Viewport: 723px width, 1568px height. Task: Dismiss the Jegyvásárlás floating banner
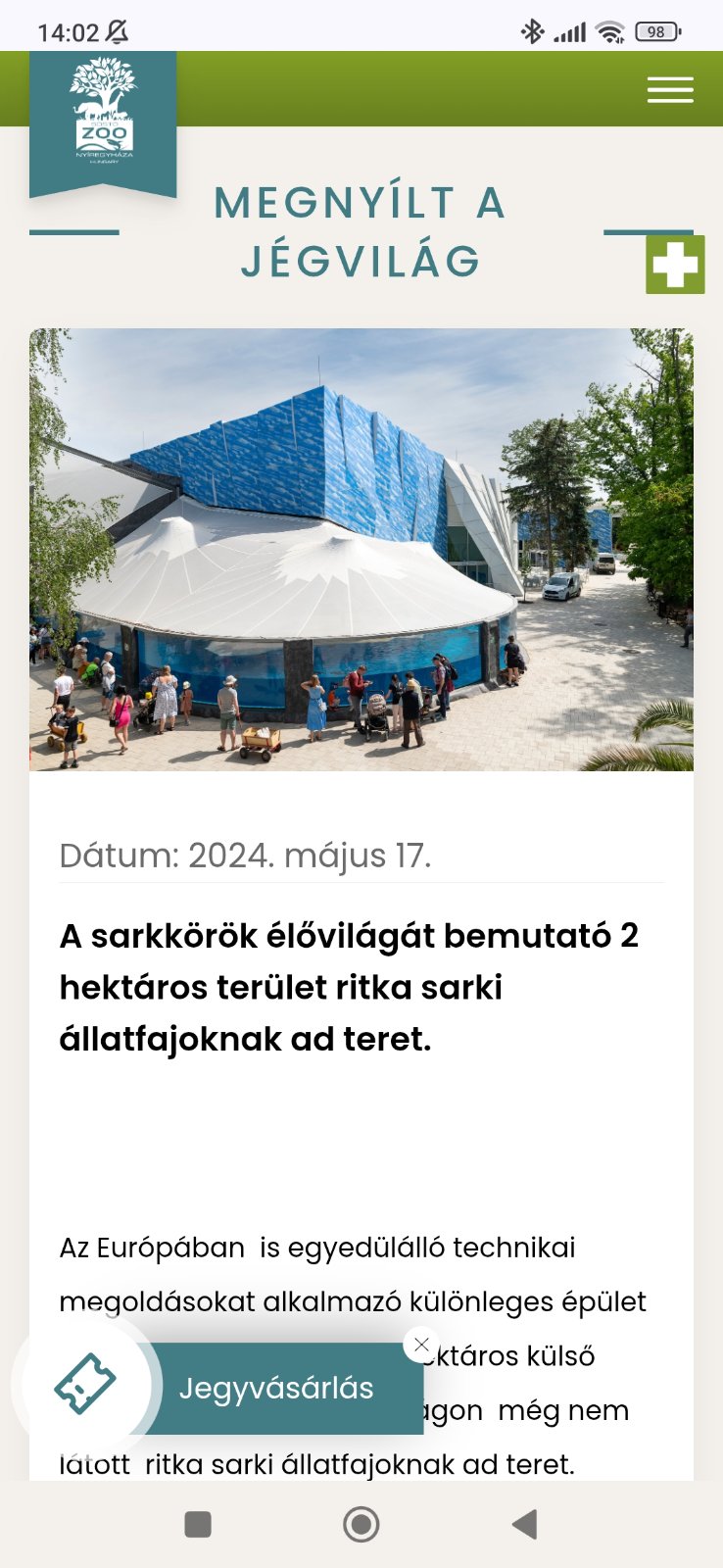(x=422, y=1345)
